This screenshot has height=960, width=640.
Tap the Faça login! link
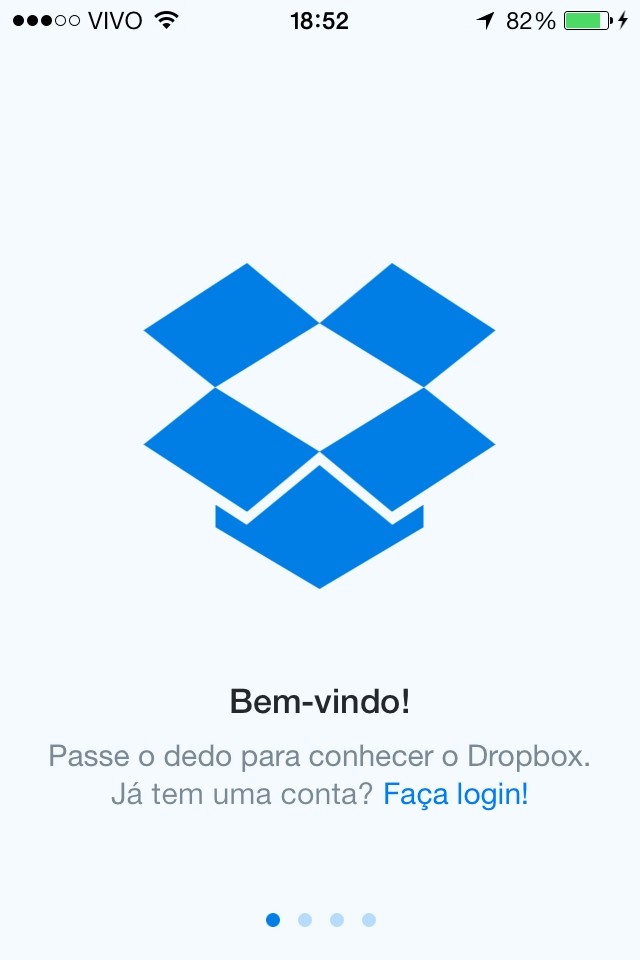point(455,796)
